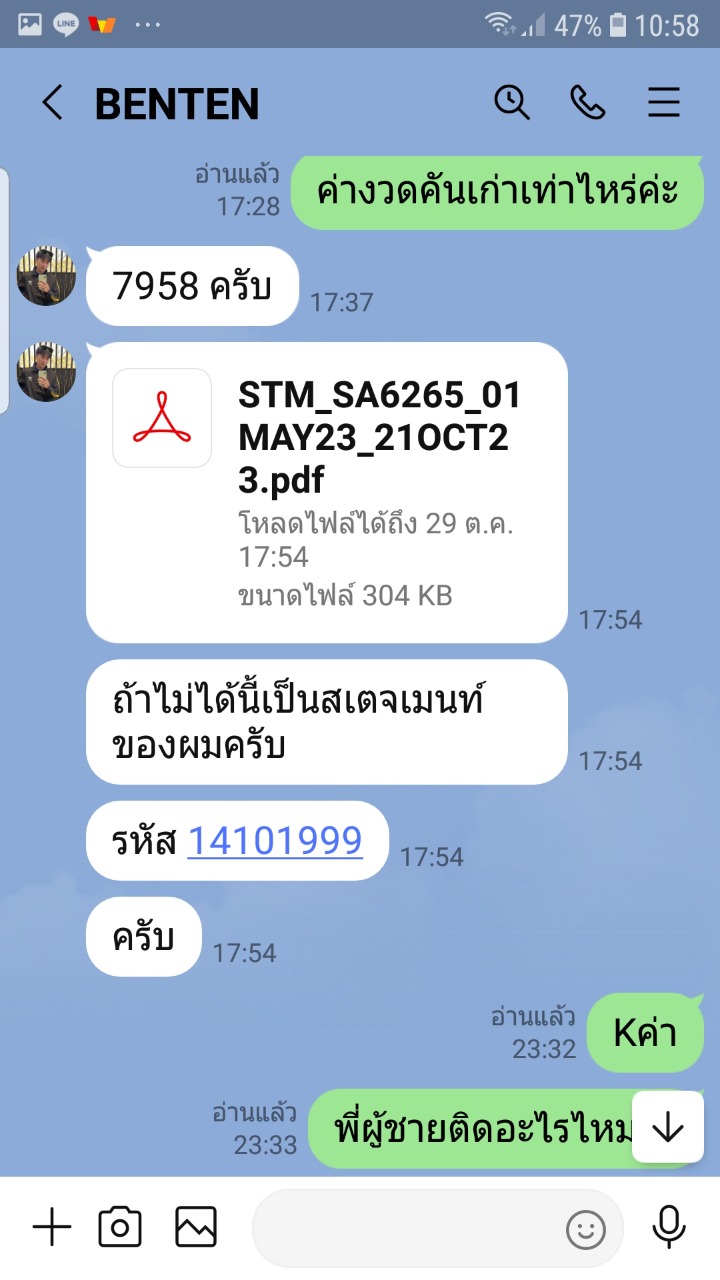The image size is (720, 1280).
Task: Open the chat search icon
Action: point(512,103)
